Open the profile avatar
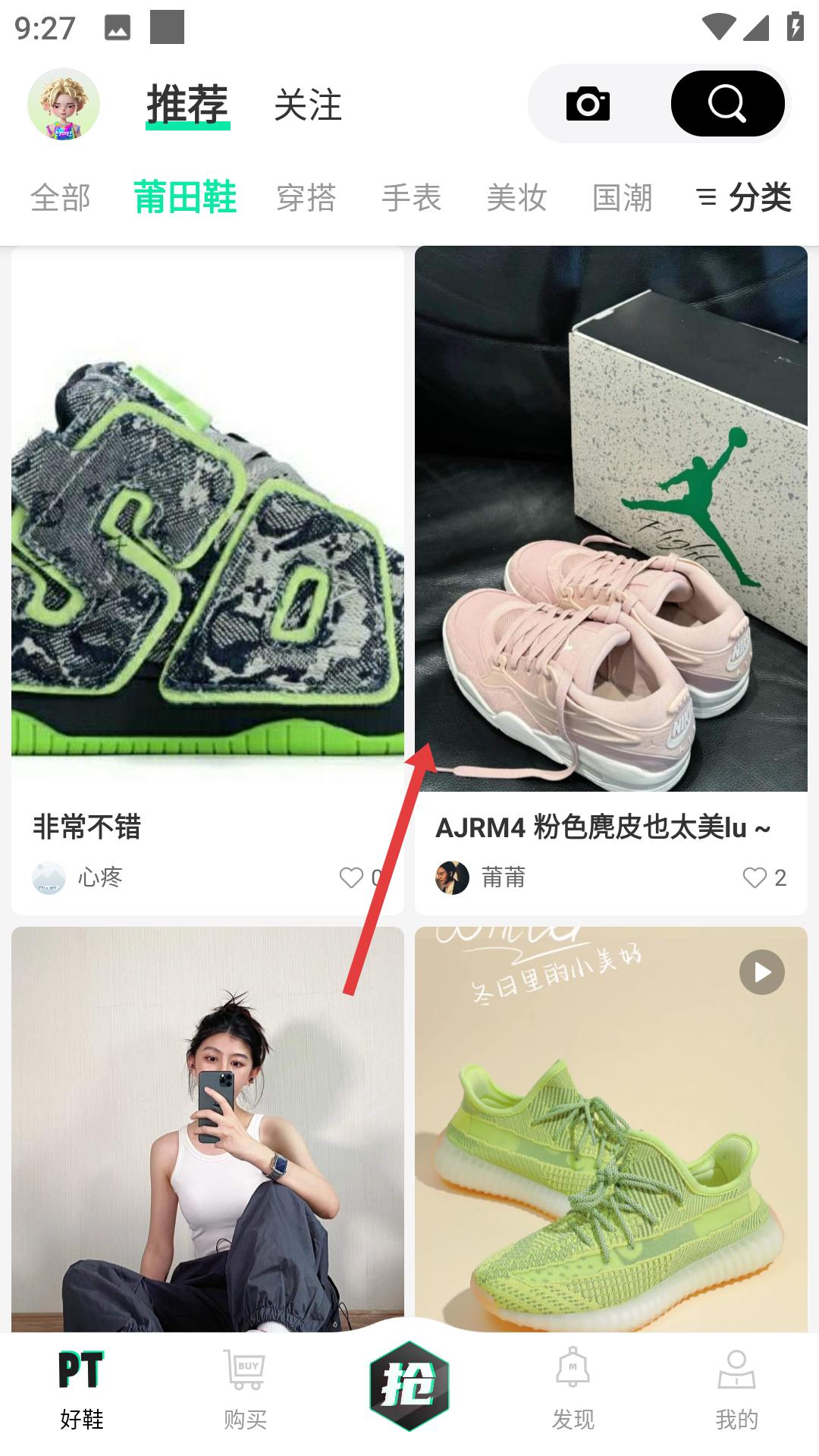The width and height of the screenshot is (819, 1456). tap(64, 104)
